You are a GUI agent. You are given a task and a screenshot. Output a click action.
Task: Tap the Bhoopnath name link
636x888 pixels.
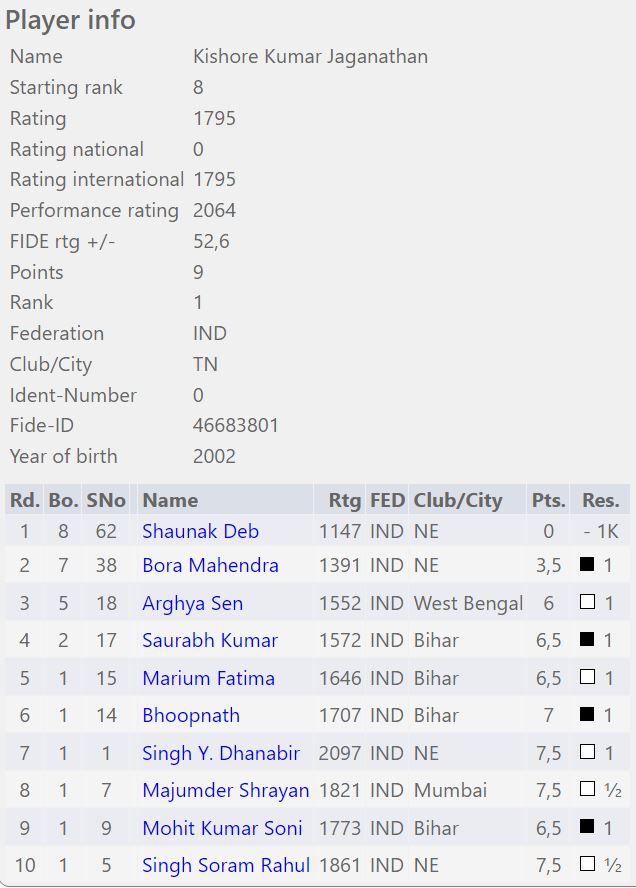click(x=190, y=715)
